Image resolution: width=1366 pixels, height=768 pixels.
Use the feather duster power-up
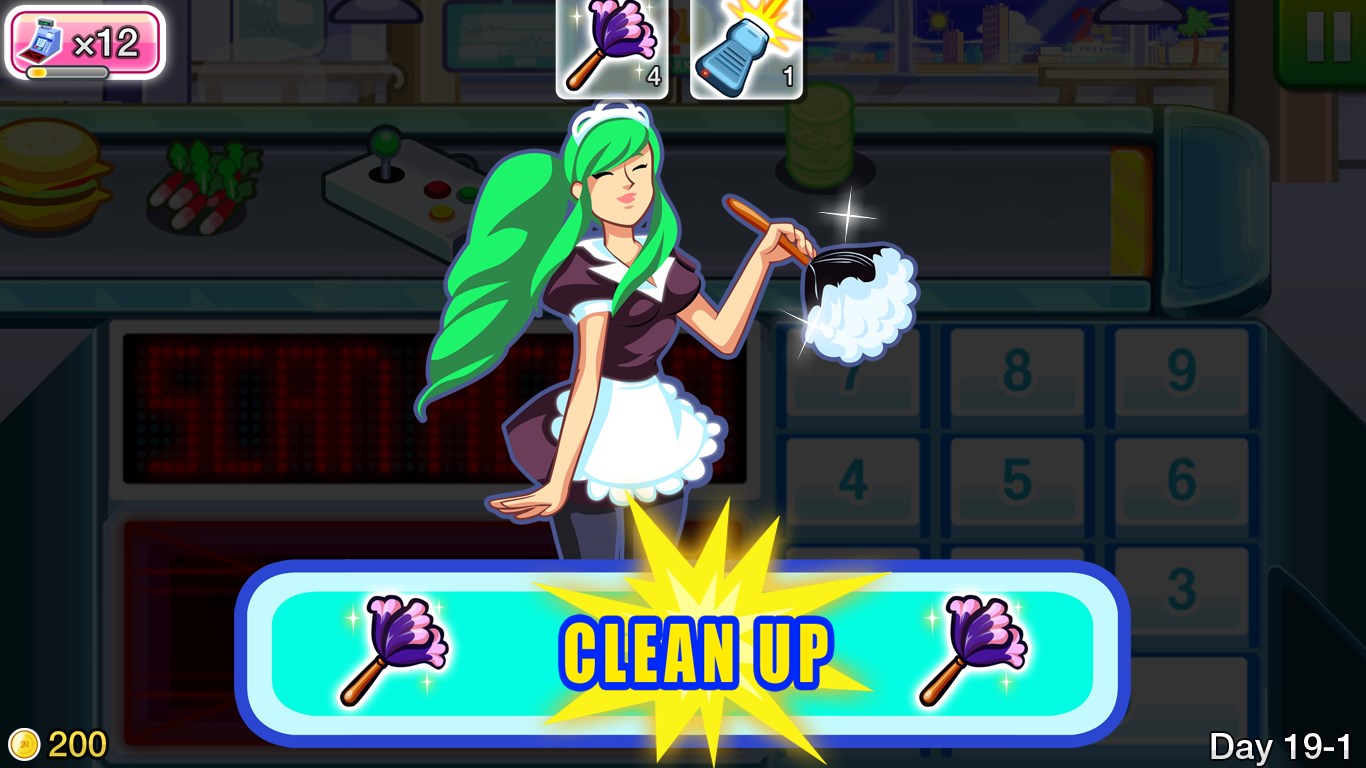[x=612, y=50]
